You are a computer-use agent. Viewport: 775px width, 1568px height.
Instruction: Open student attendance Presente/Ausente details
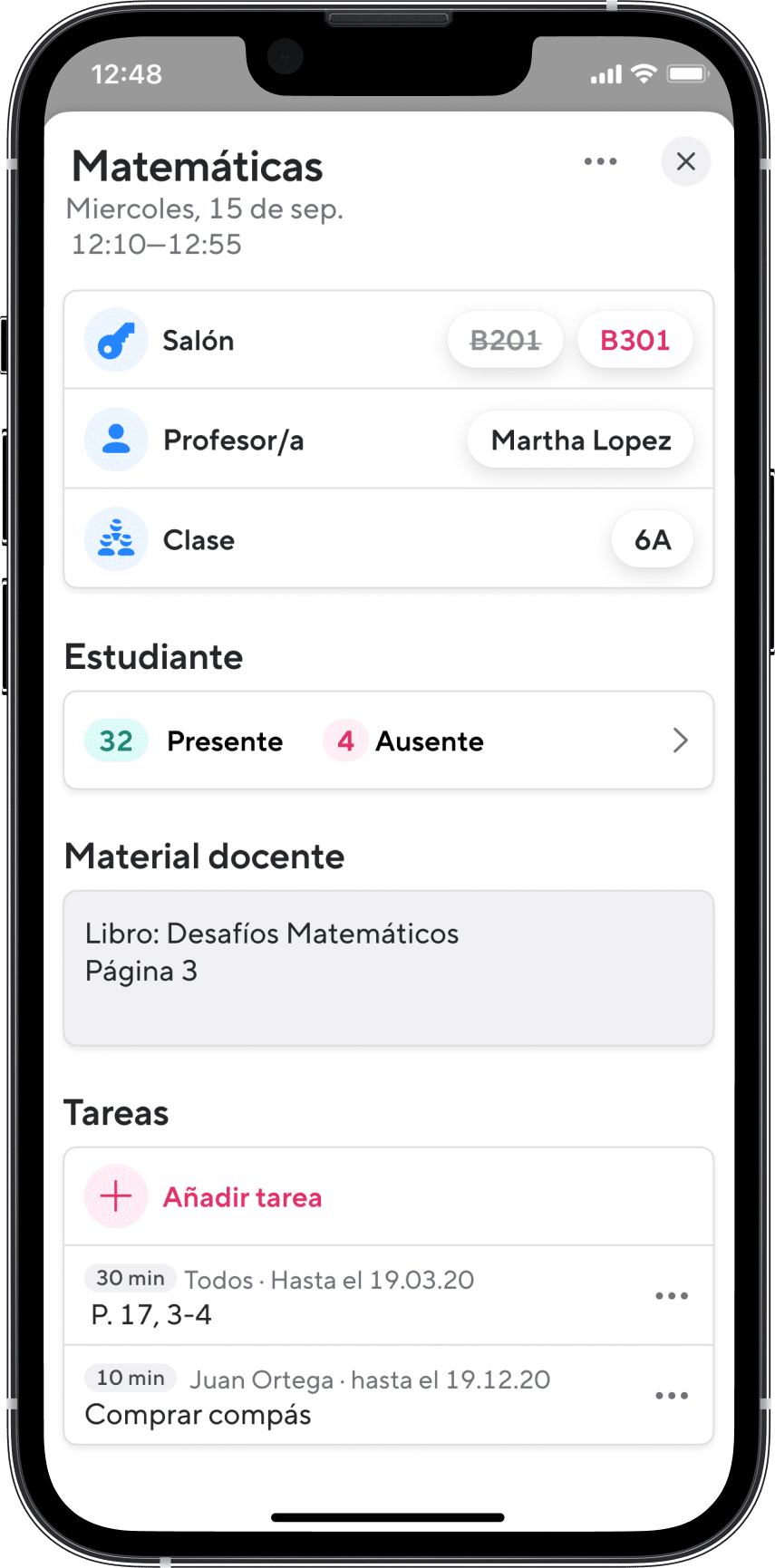point(388,740)
